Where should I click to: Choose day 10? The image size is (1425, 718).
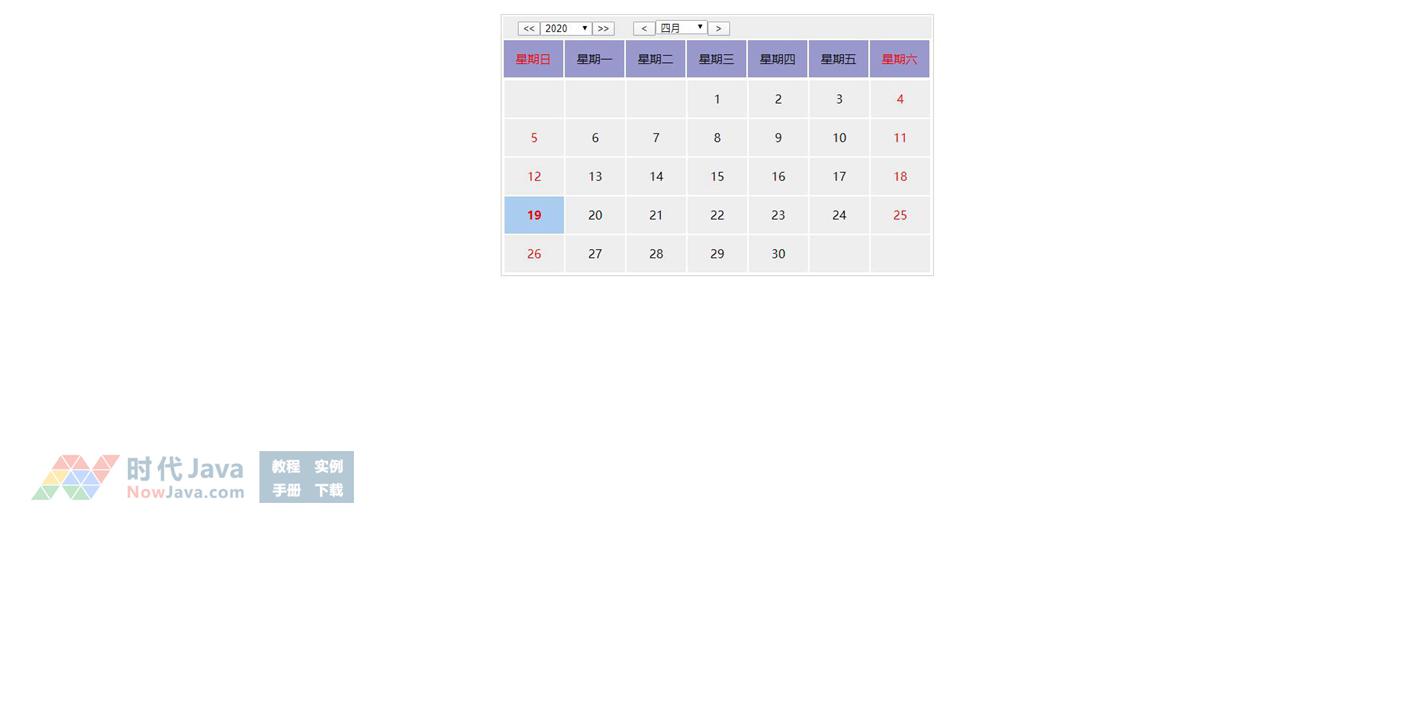[839, 138]
